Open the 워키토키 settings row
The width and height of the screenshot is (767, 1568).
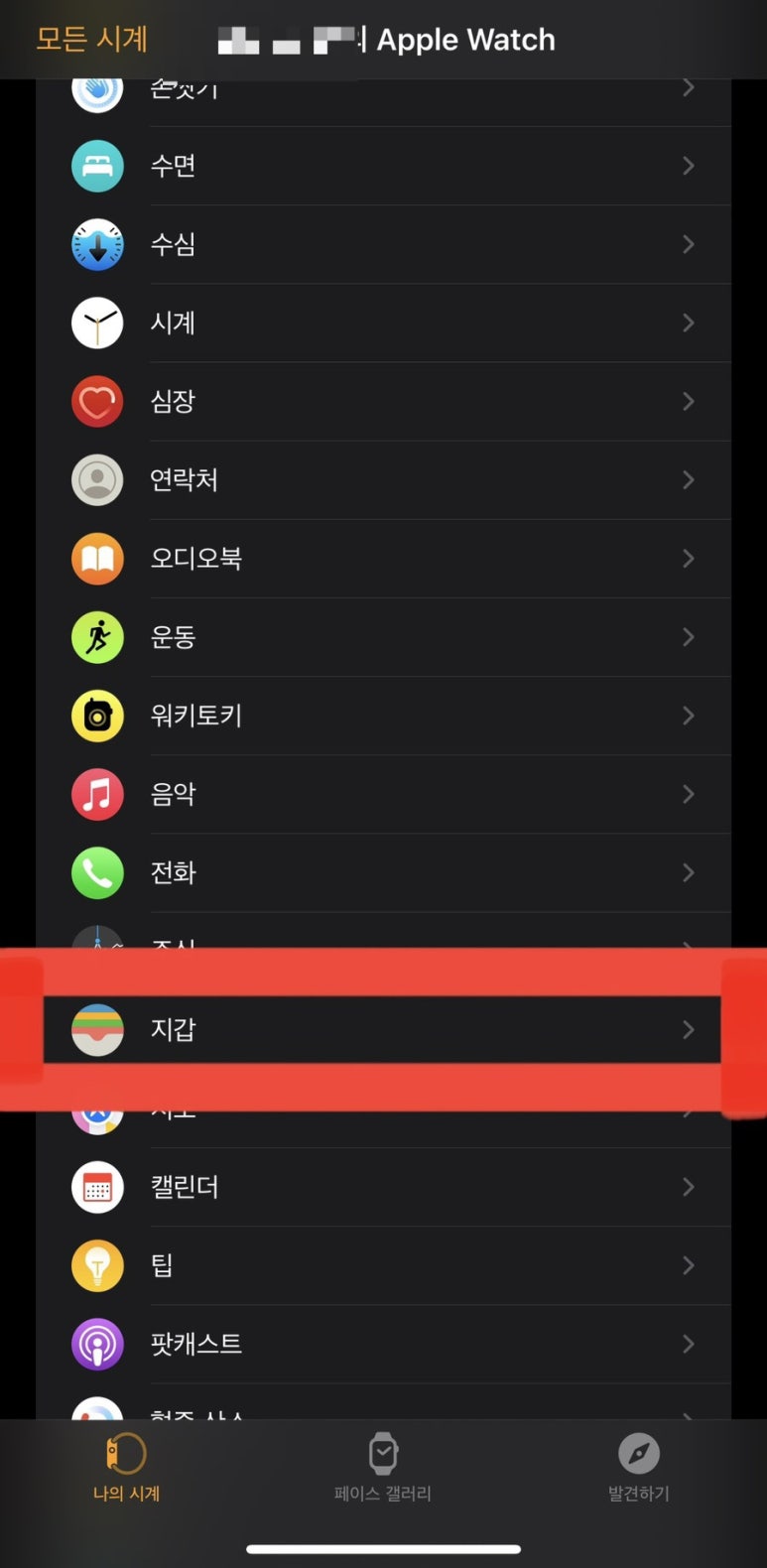pos(383,716)
